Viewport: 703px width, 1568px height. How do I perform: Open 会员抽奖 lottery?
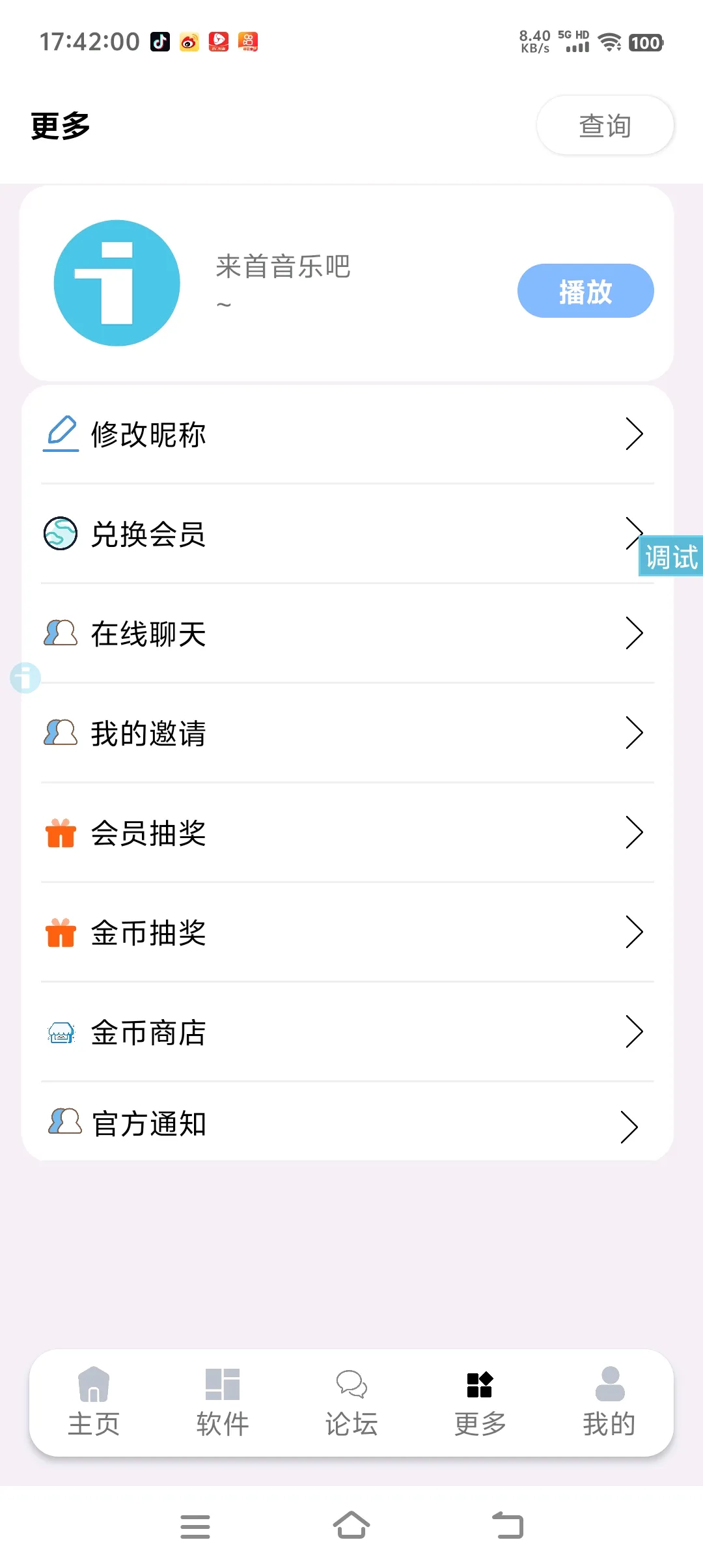[347, 833]
